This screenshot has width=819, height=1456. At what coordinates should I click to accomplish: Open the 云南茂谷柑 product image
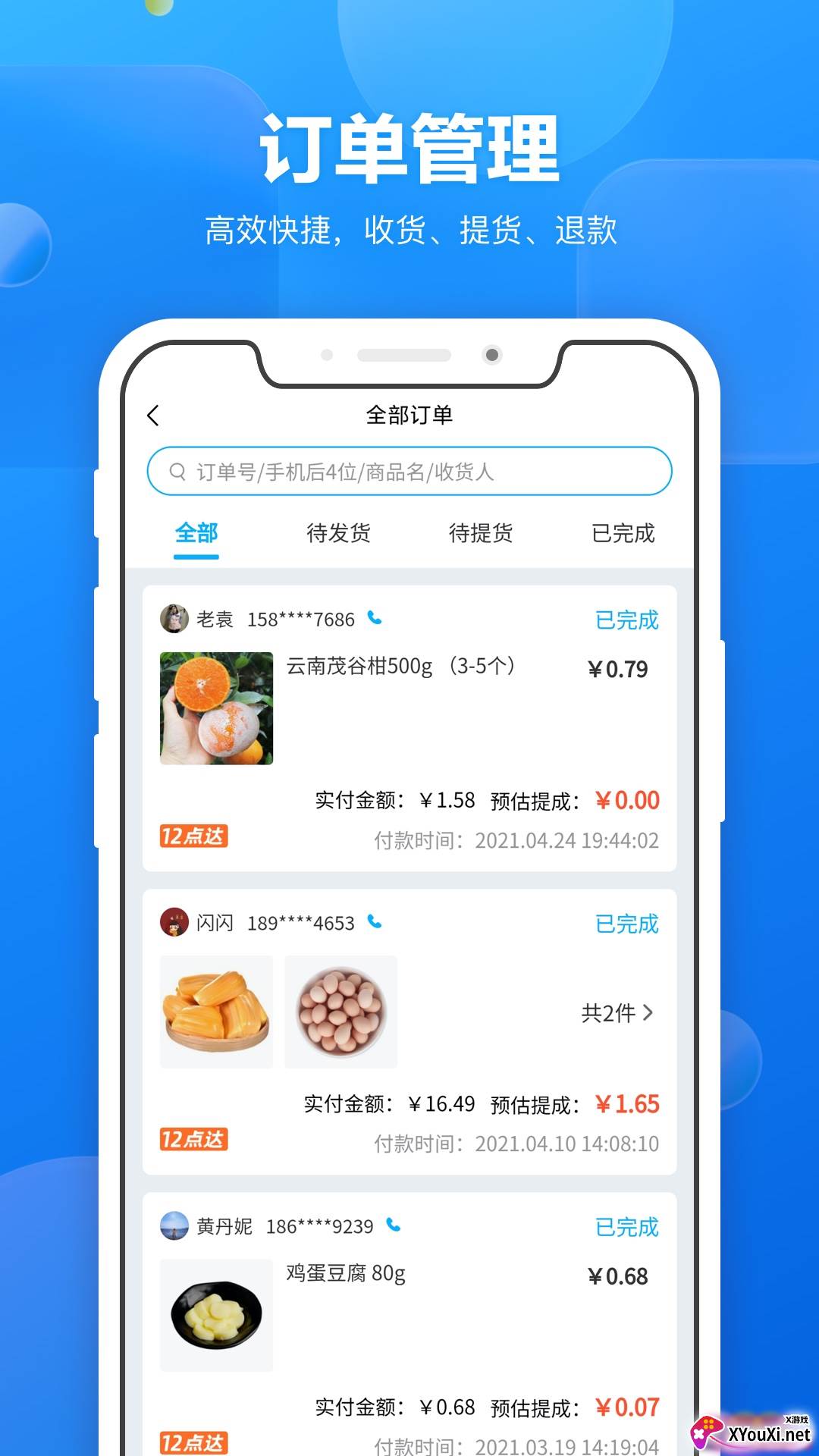[x=216, y=709]
